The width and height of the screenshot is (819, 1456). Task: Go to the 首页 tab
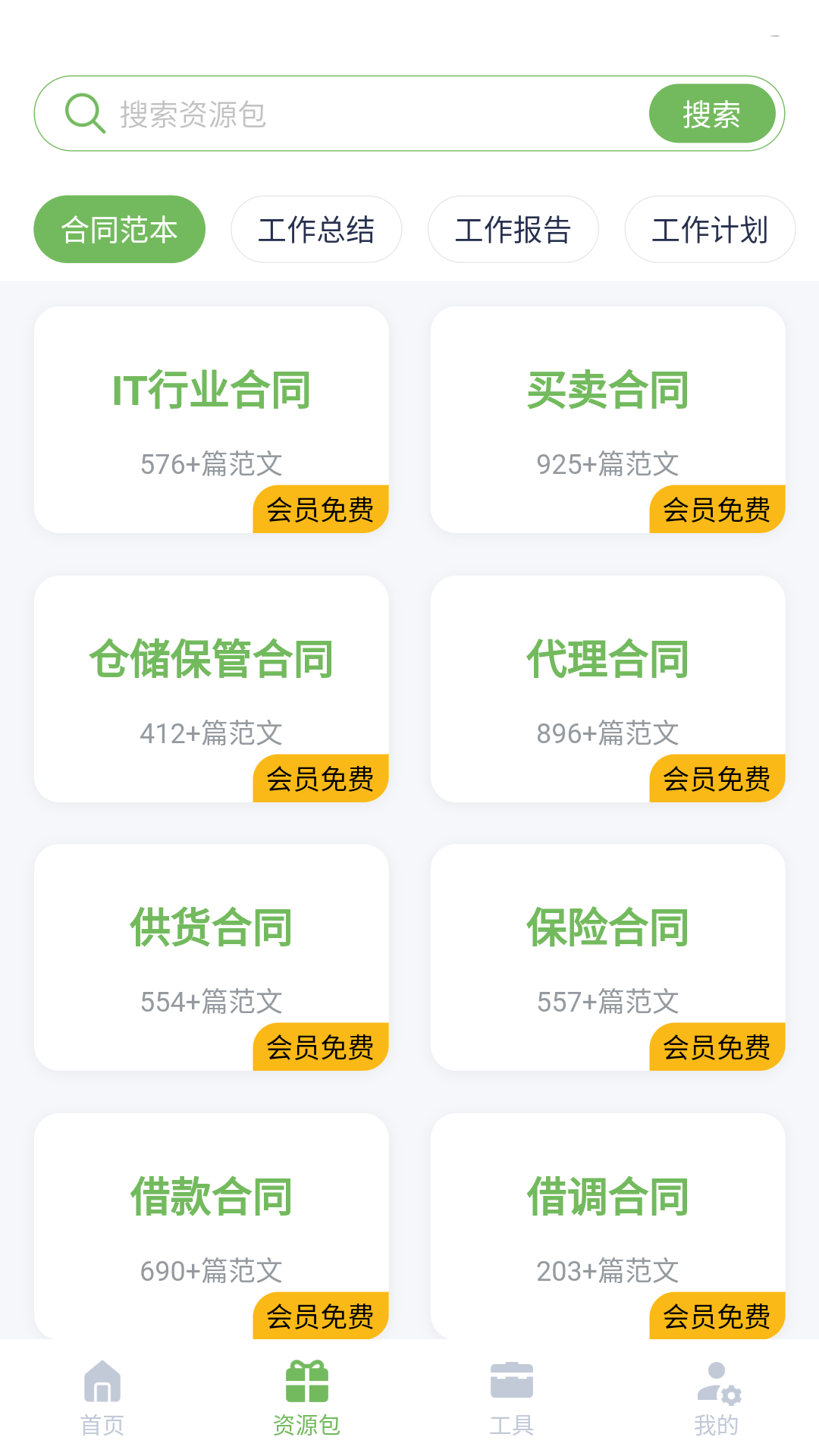point(102,1398)
